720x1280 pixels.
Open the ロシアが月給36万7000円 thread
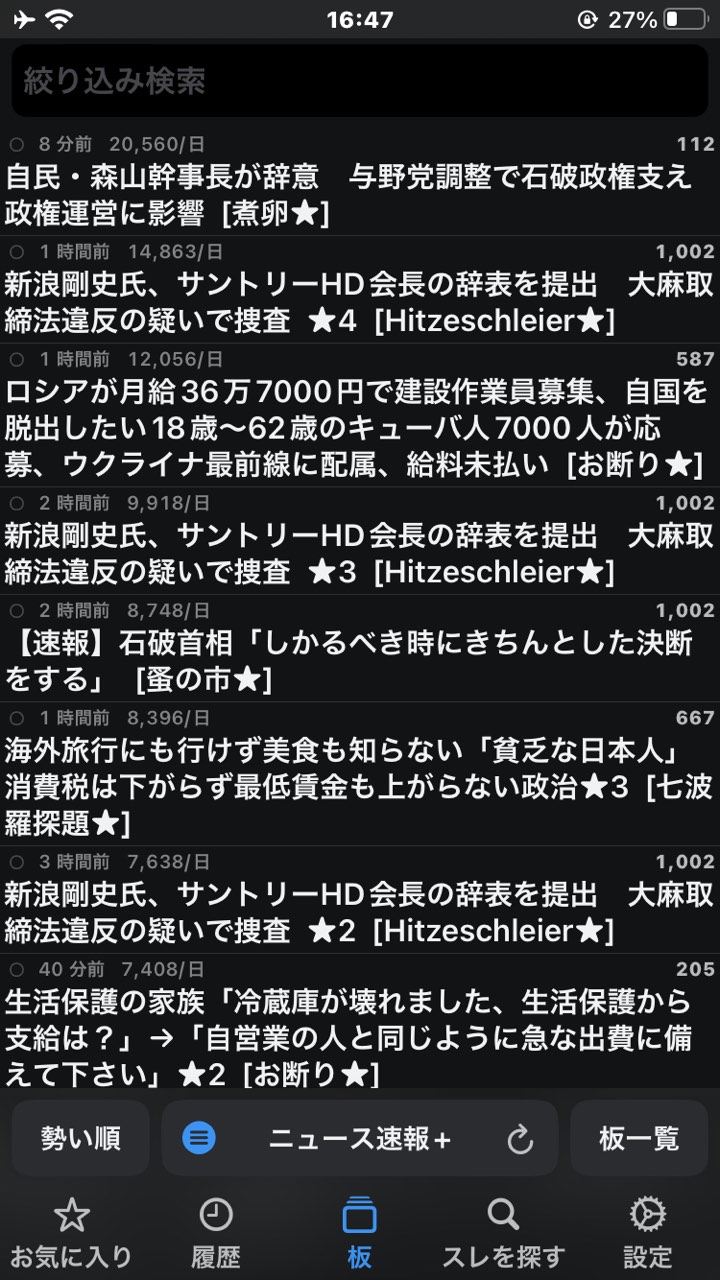(x=360, y=414)
